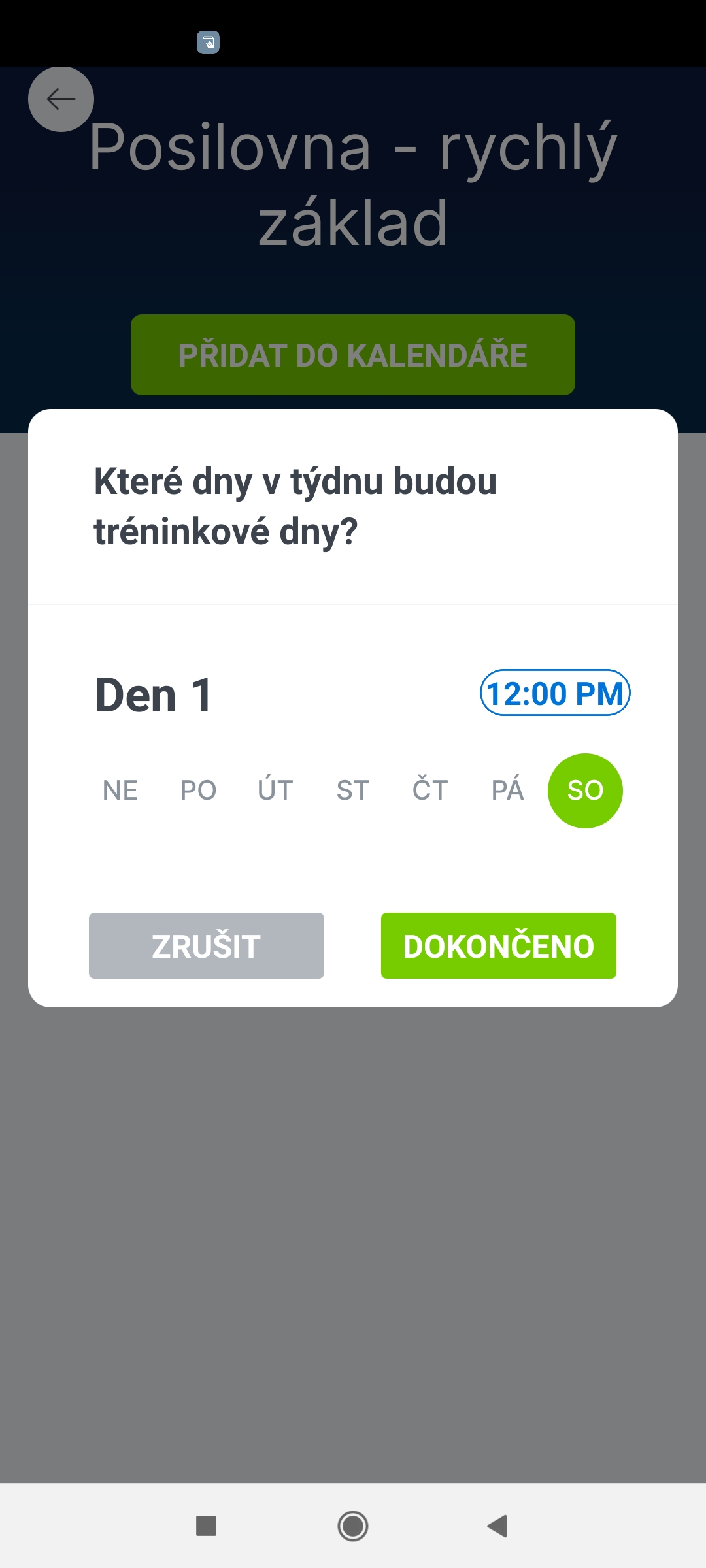Tap the system back button

[497, 1526]
